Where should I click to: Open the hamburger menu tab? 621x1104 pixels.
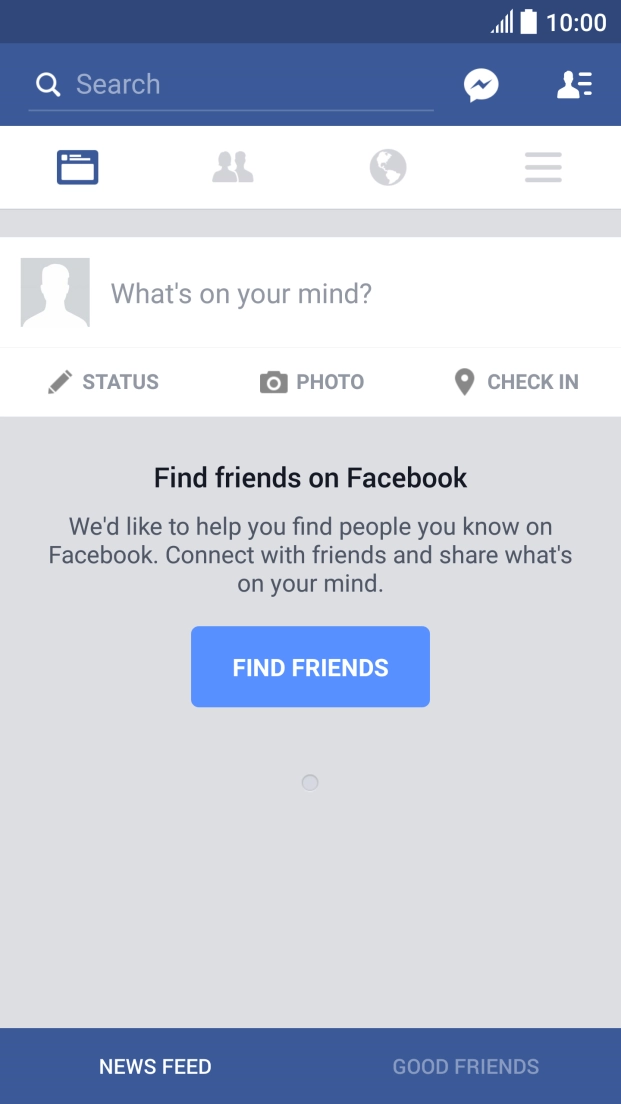pos(543,167)
